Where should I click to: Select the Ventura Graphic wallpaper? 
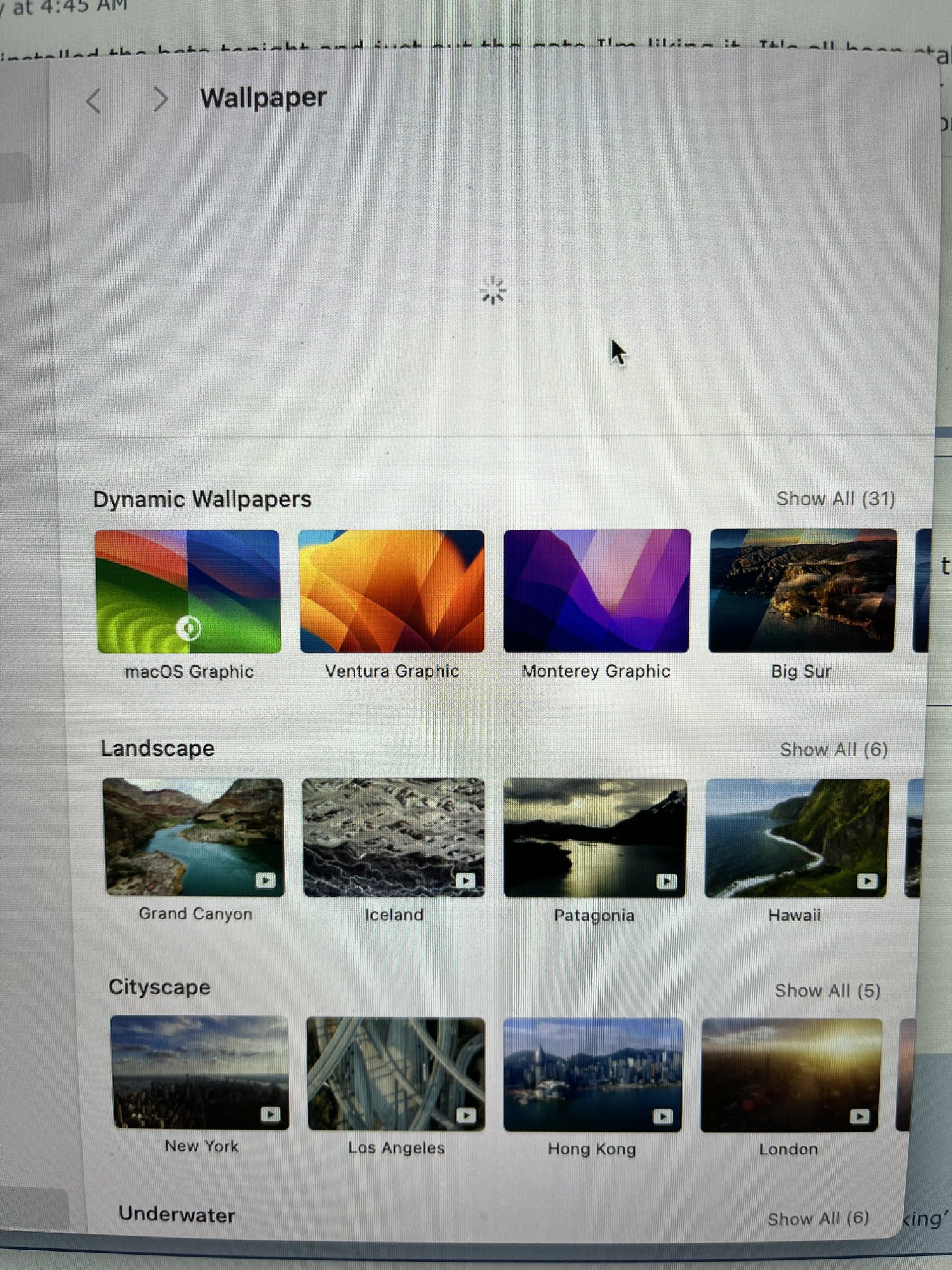(392, 591)
